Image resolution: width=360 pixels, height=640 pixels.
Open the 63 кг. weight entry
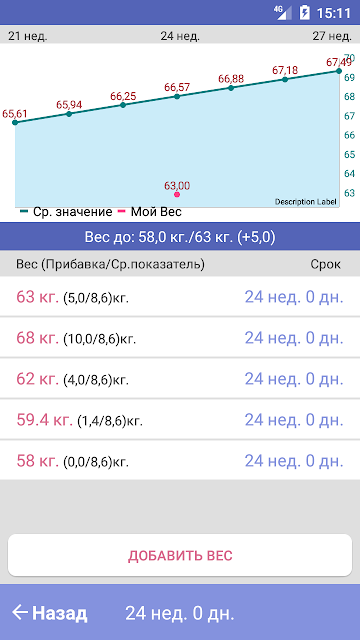180,297
